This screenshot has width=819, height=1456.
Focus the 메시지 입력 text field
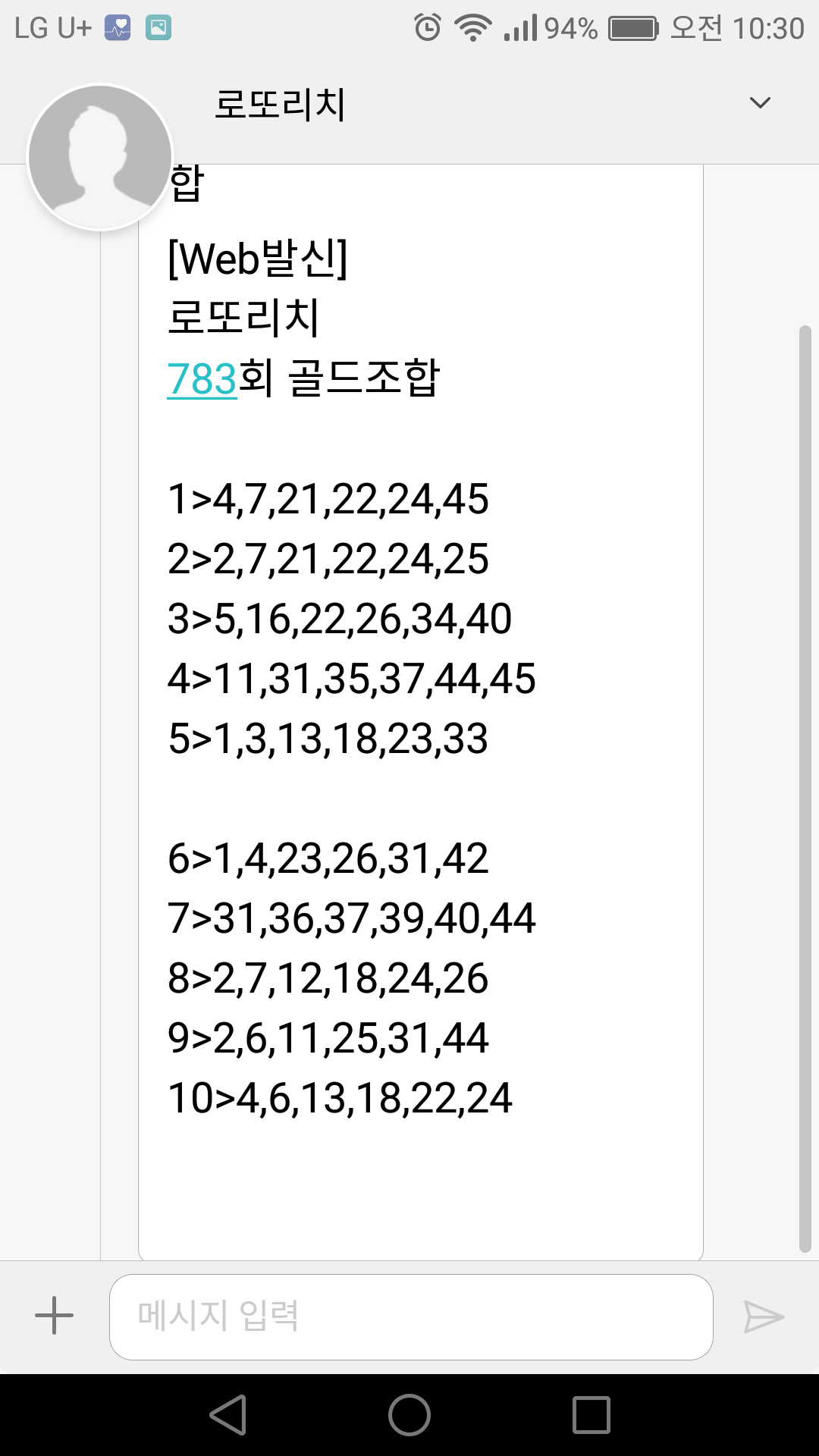[x=411, y=1316]
